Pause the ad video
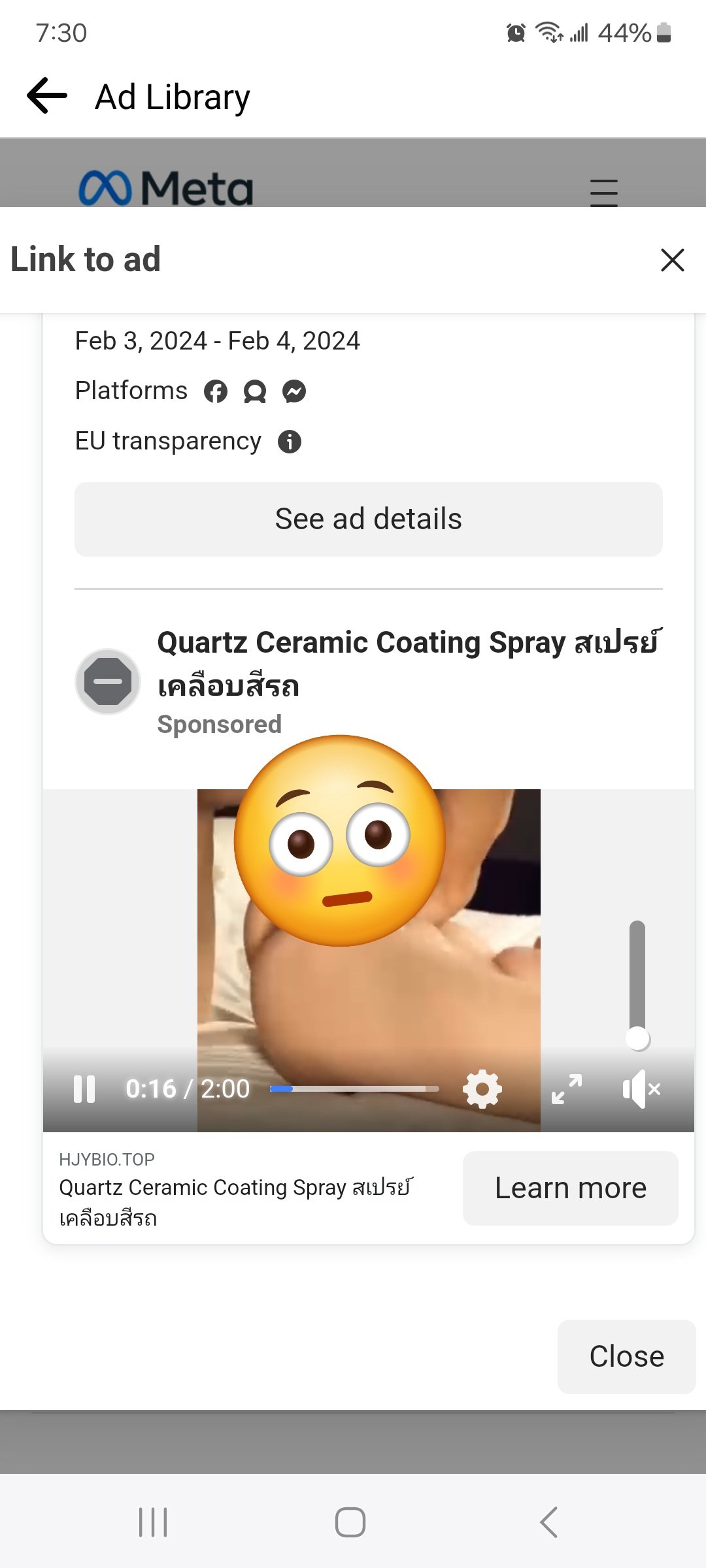 [x=84, y=1089]
